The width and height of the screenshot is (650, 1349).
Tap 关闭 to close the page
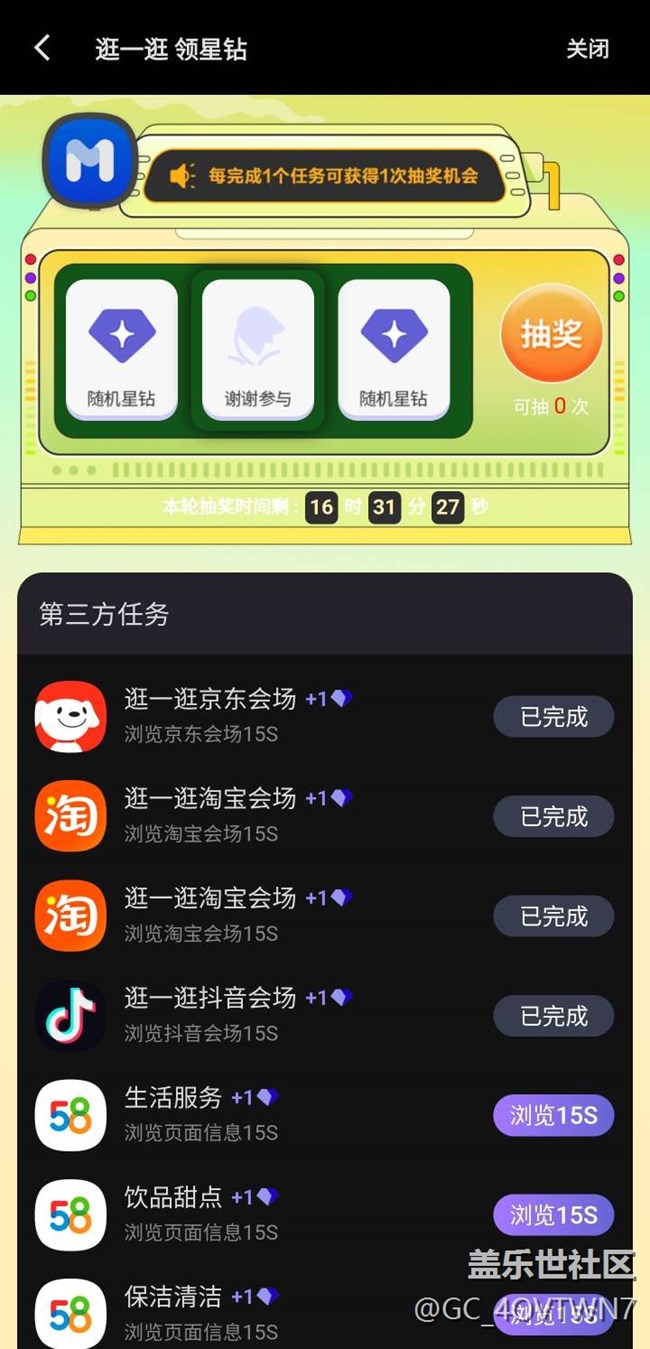click(587, 49)
